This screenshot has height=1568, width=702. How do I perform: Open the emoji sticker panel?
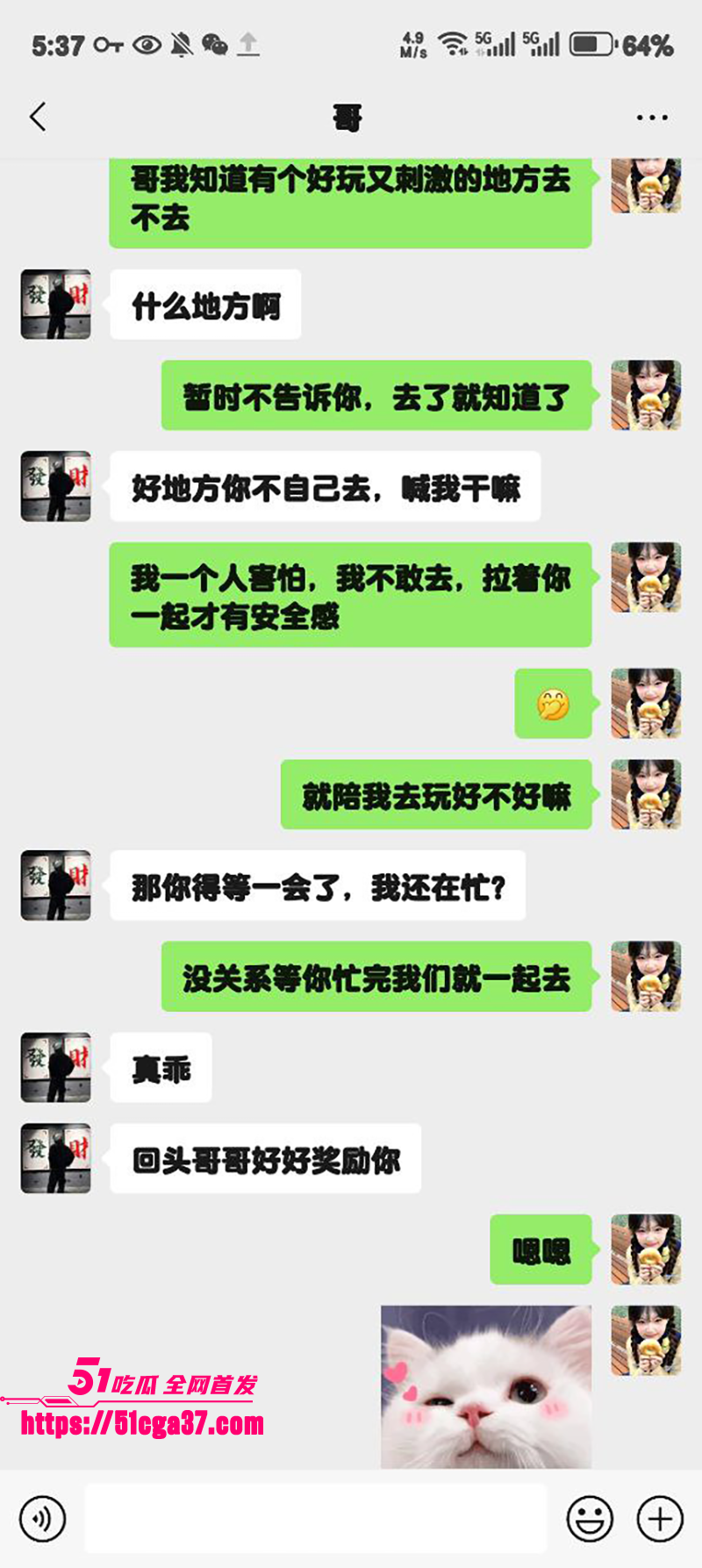click(x=590, y=1519)
